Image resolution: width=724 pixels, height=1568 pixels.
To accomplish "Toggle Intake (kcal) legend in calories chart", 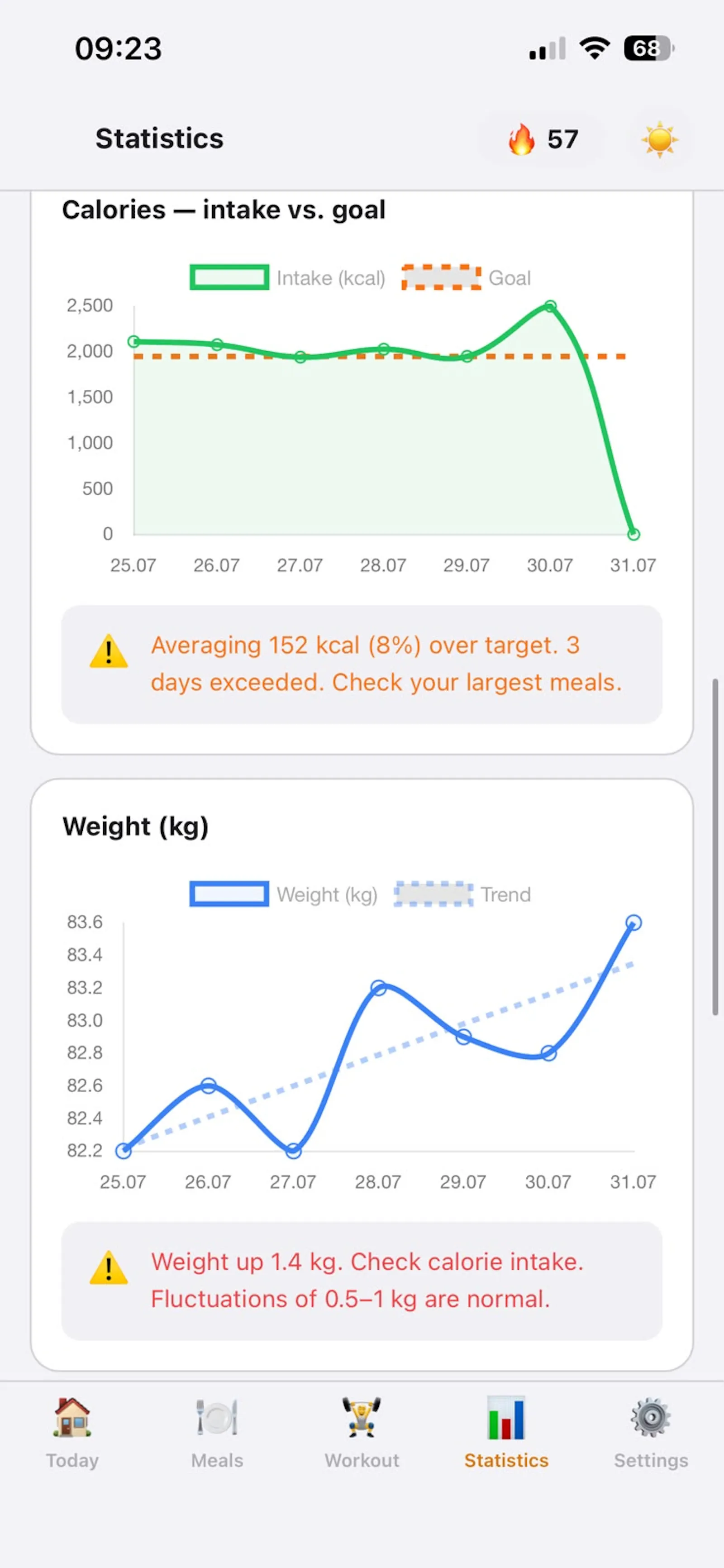I will coord(288,277).
